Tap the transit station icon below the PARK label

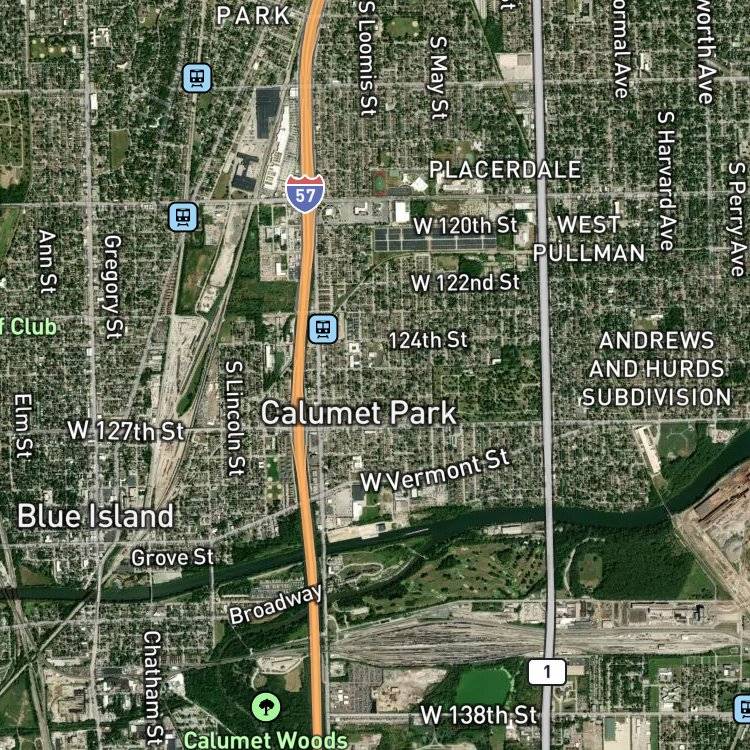pos(197,77)
